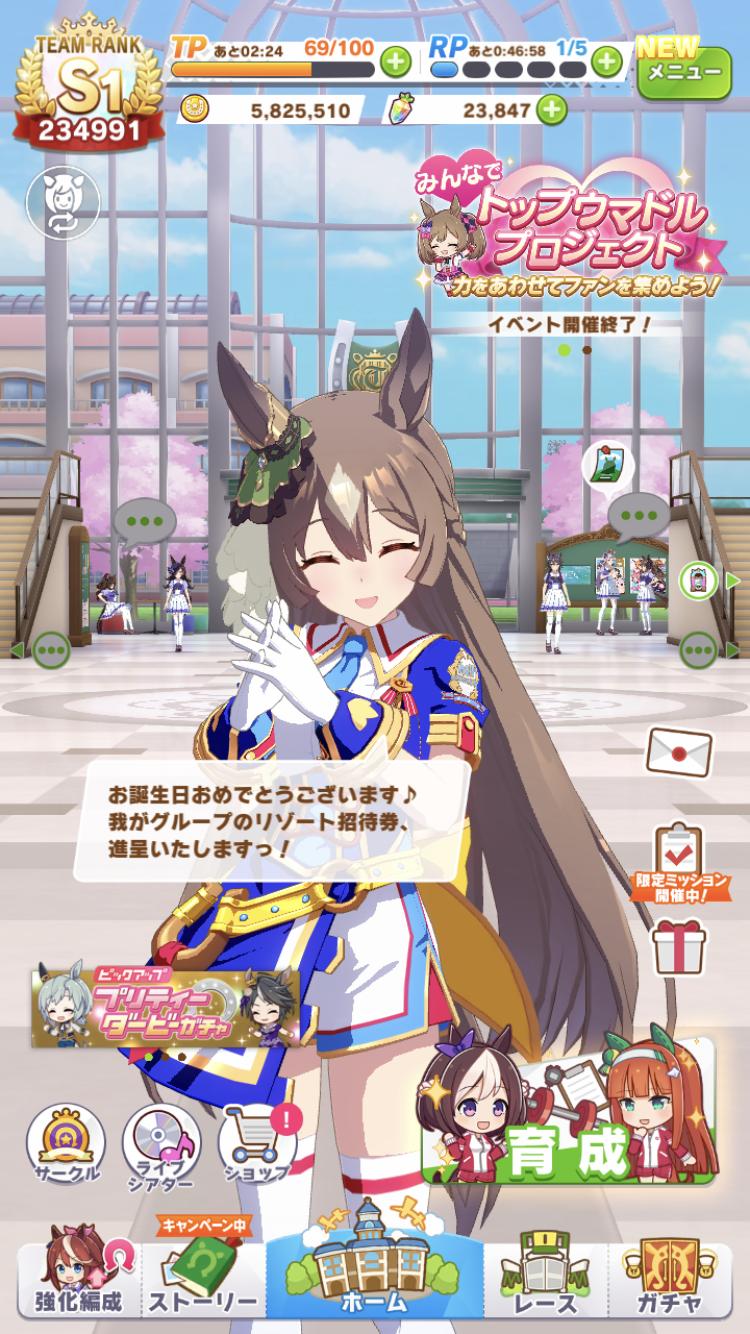Move the lobby view left with the dots arrow
The image size is (750, 1334).
click(x=51, y=651)
